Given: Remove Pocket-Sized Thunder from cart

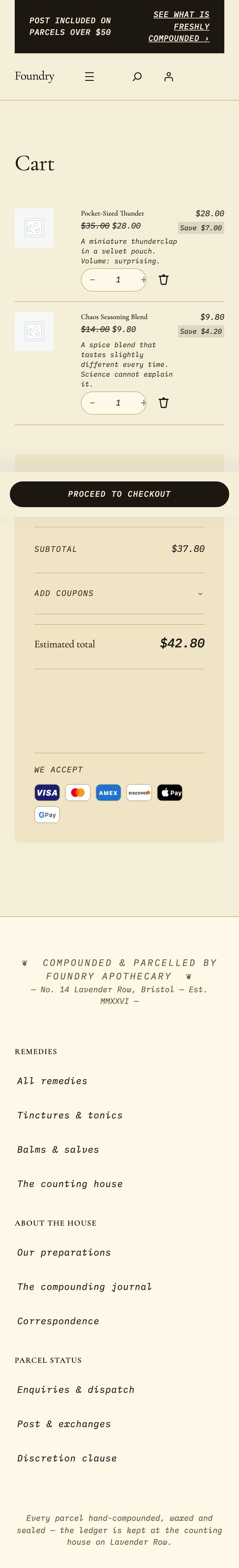Looking at the screenshot, I should point(163,280).
